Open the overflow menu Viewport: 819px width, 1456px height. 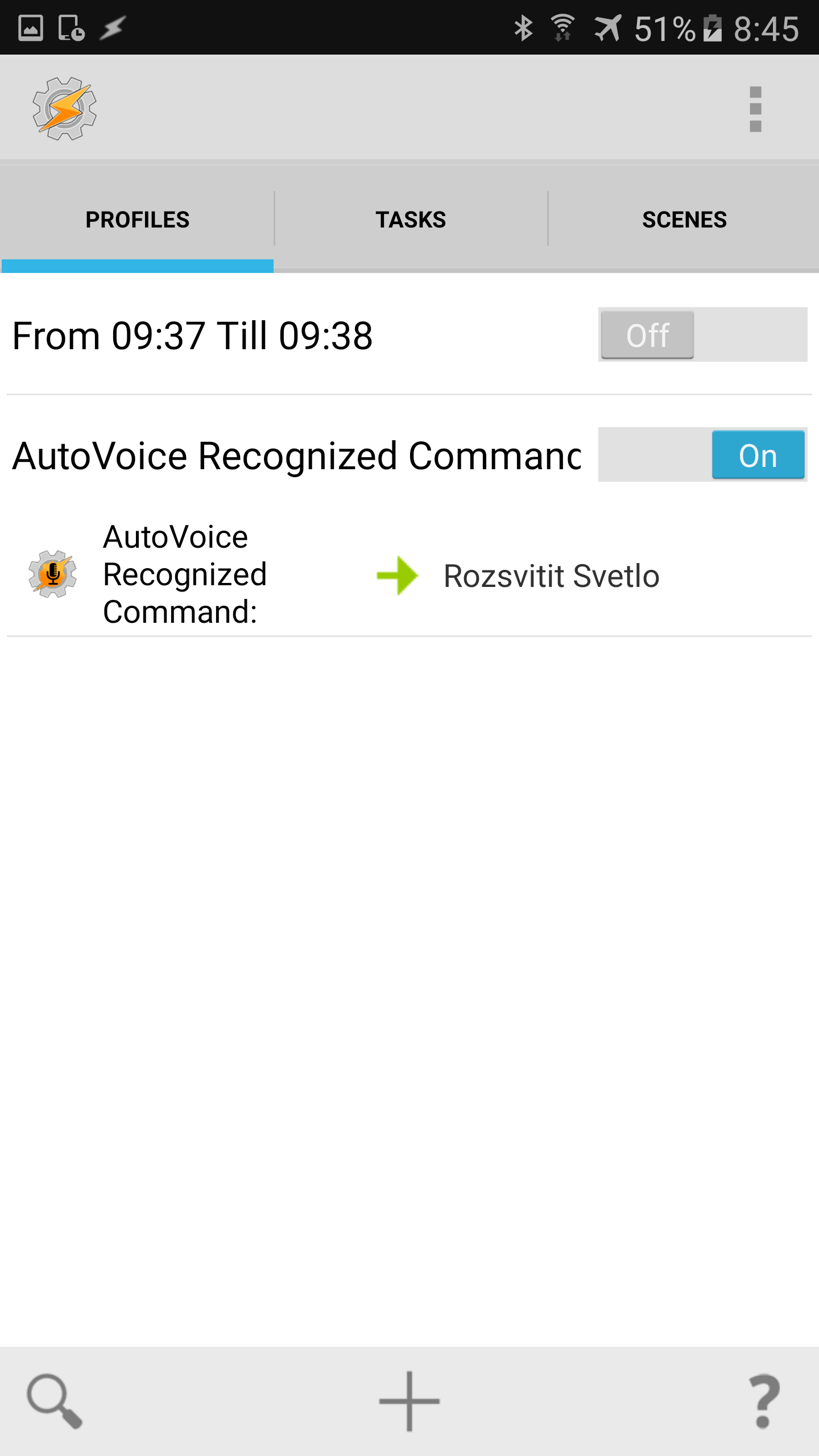755,109
